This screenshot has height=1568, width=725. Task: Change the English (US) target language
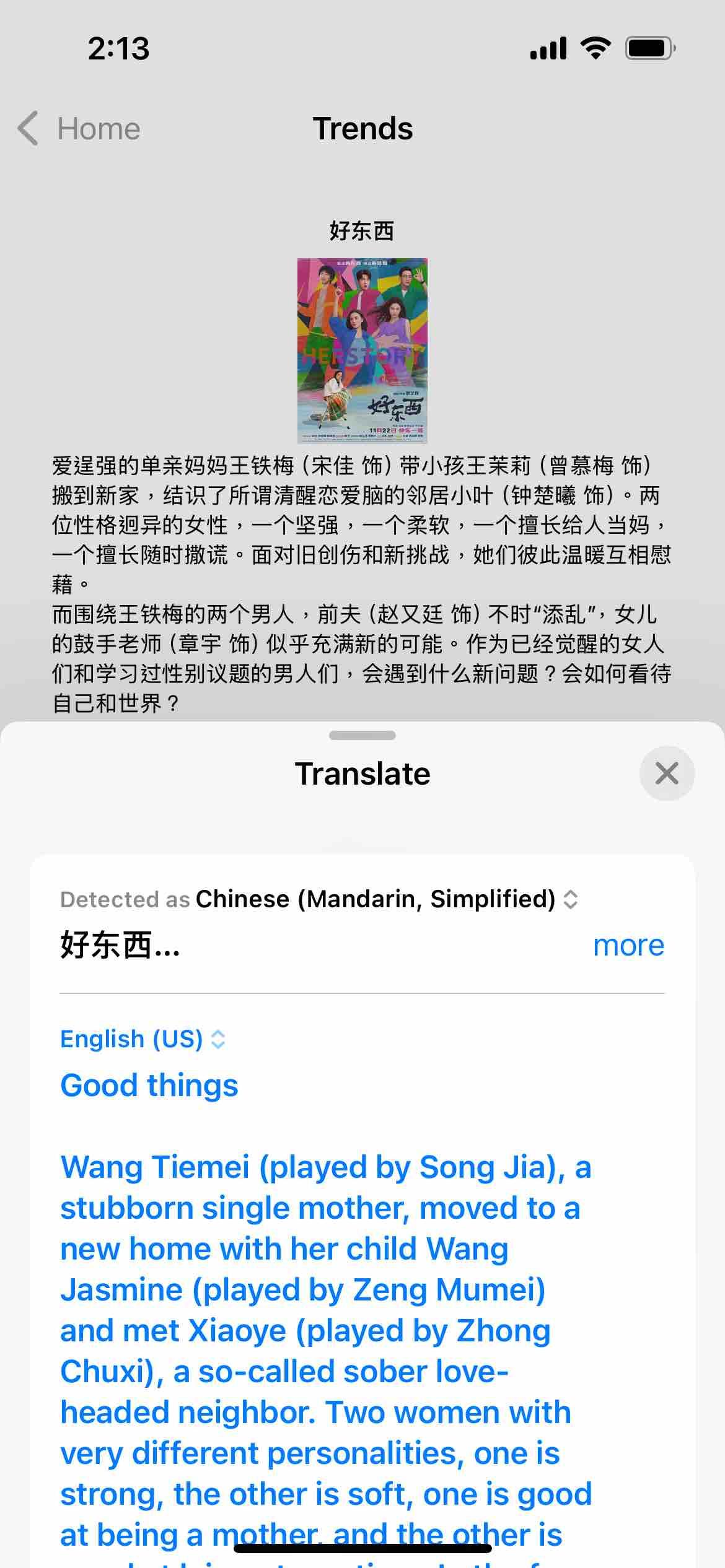(x=143, y=1039)
